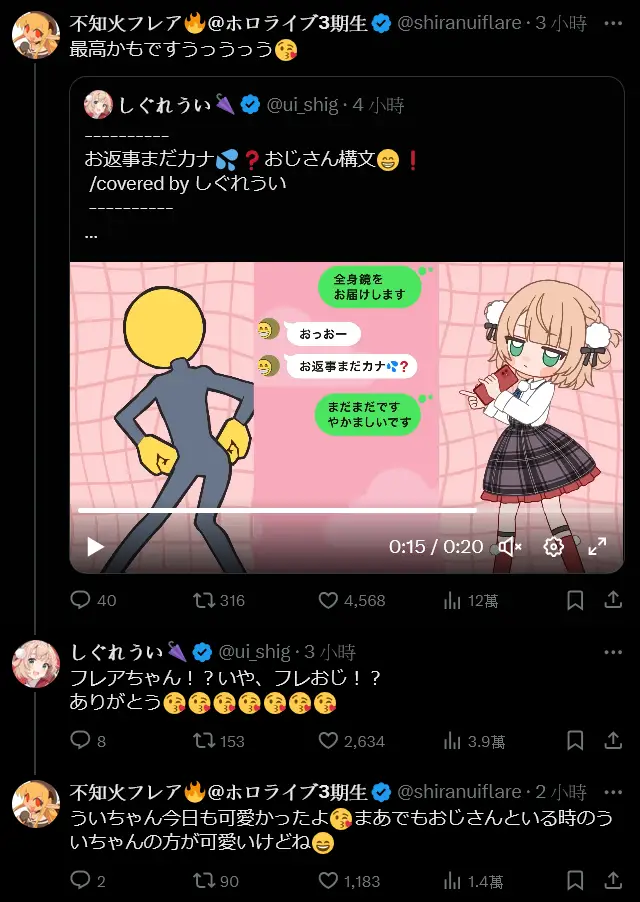This screenshot has height=902, width=640.
Task: Expand video to fullscreen
Action: tap(597, 546)
